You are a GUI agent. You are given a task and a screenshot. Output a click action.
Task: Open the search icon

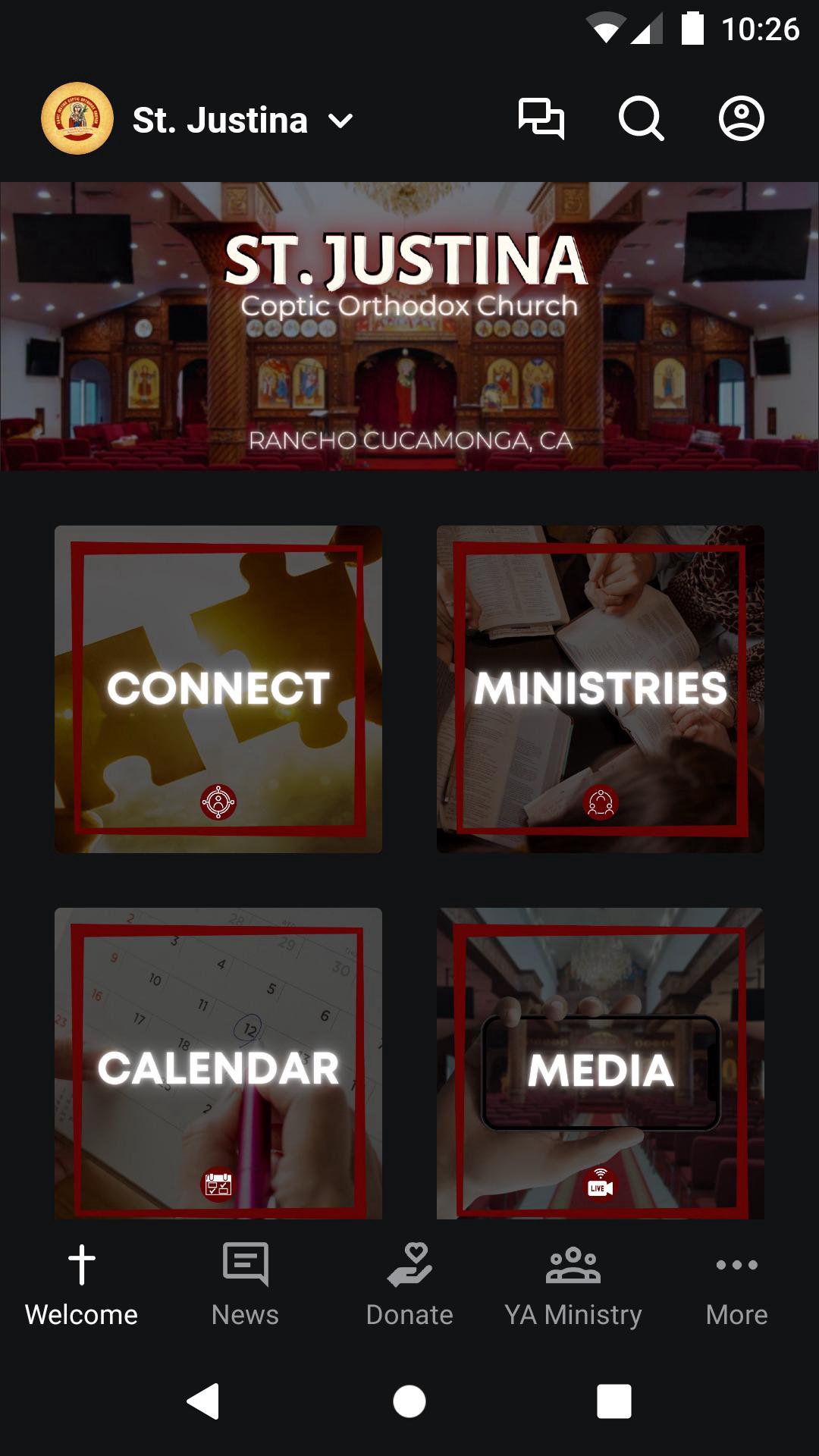click(x=641, y=119)
